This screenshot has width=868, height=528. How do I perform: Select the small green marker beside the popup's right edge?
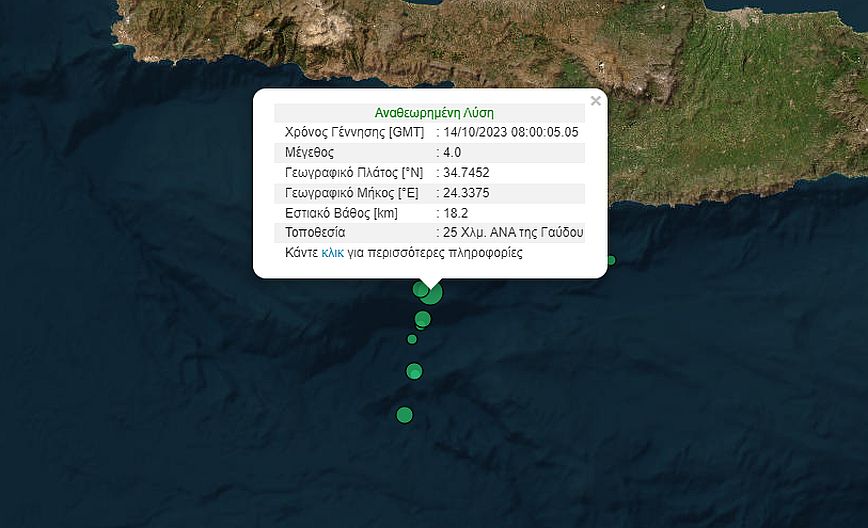point(611,261)
